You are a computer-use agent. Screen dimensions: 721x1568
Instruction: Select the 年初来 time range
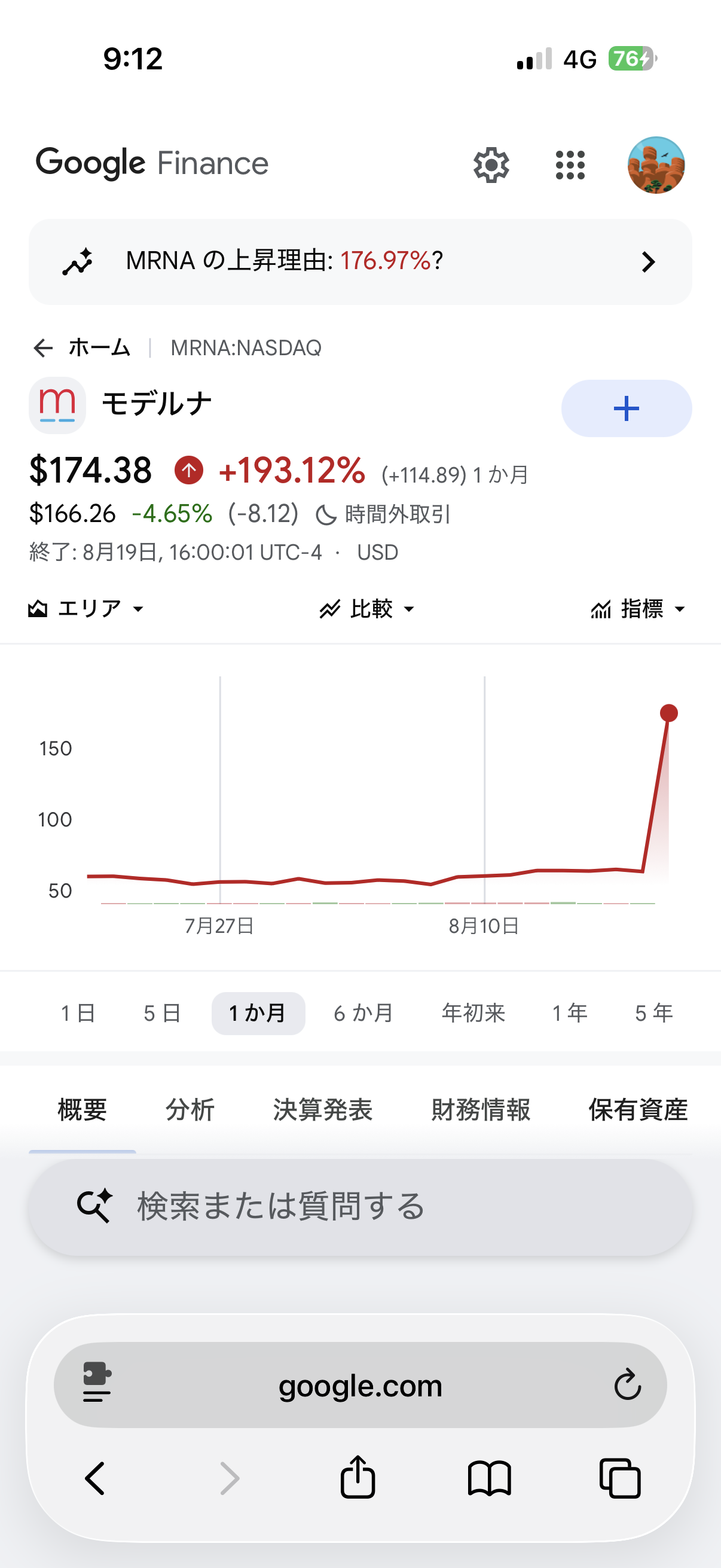tap(473, 1013)
